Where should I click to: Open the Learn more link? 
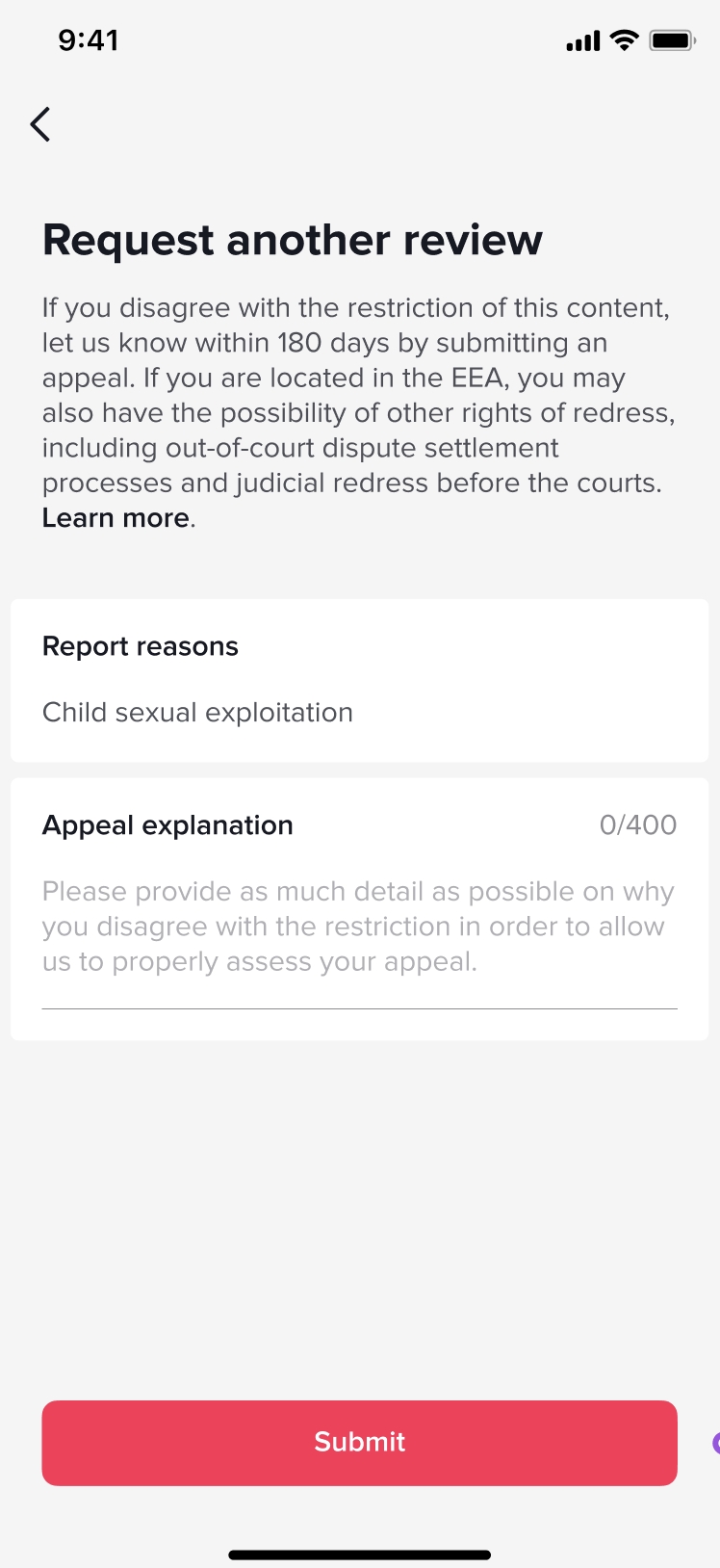(x=116, y=518)
